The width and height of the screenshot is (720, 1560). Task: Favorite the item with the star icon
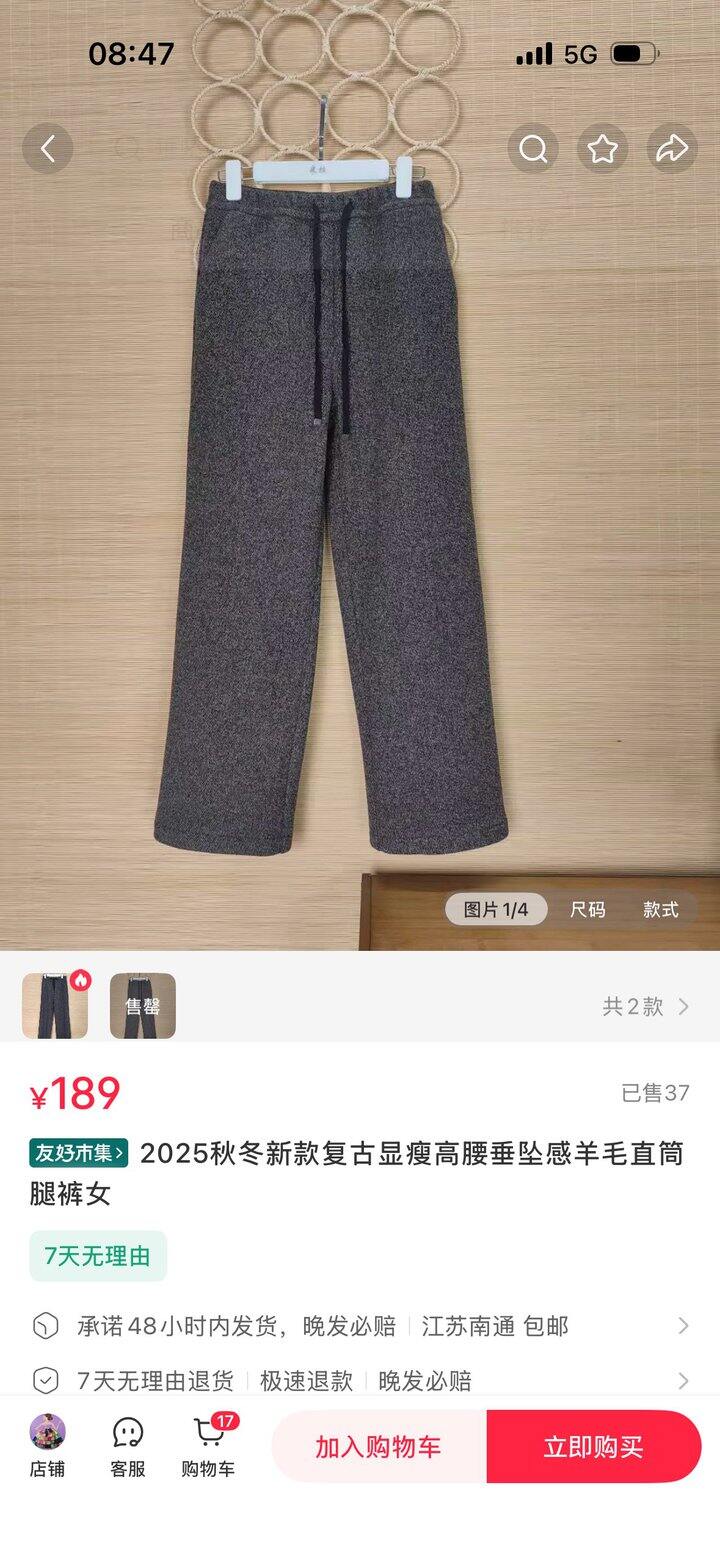tap(601, 147)
